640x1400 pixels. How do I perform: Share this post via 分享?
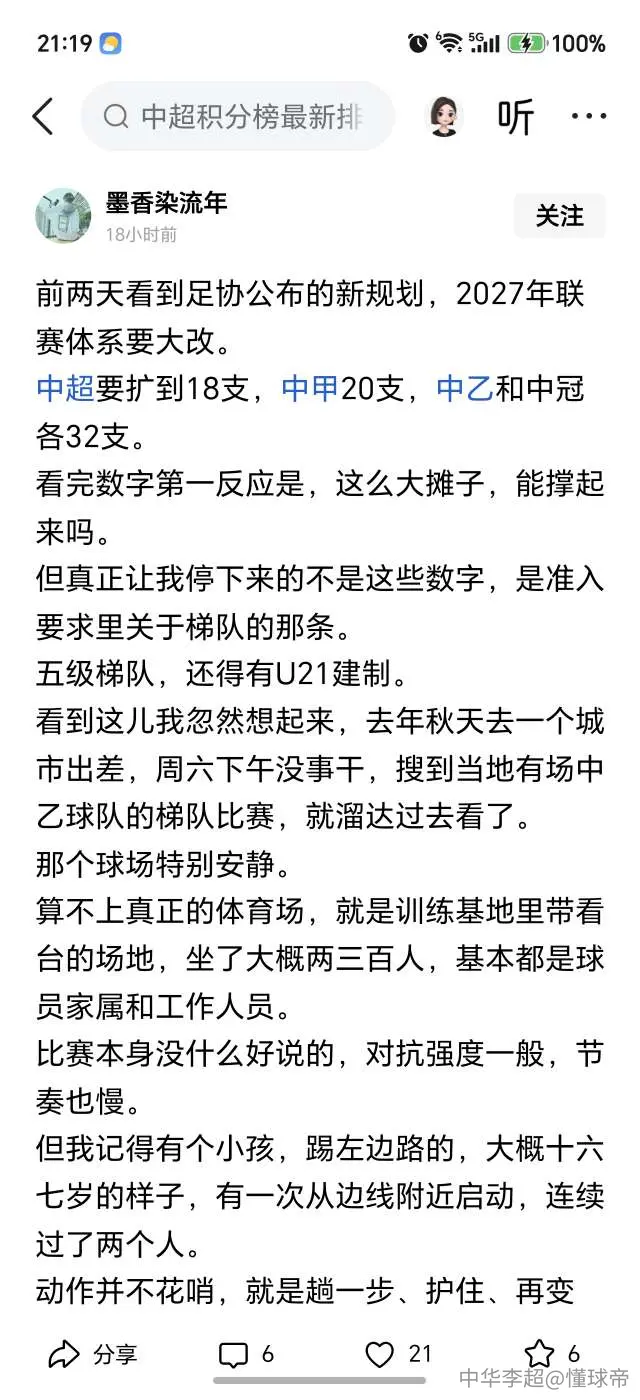[x=93, y=1355]
